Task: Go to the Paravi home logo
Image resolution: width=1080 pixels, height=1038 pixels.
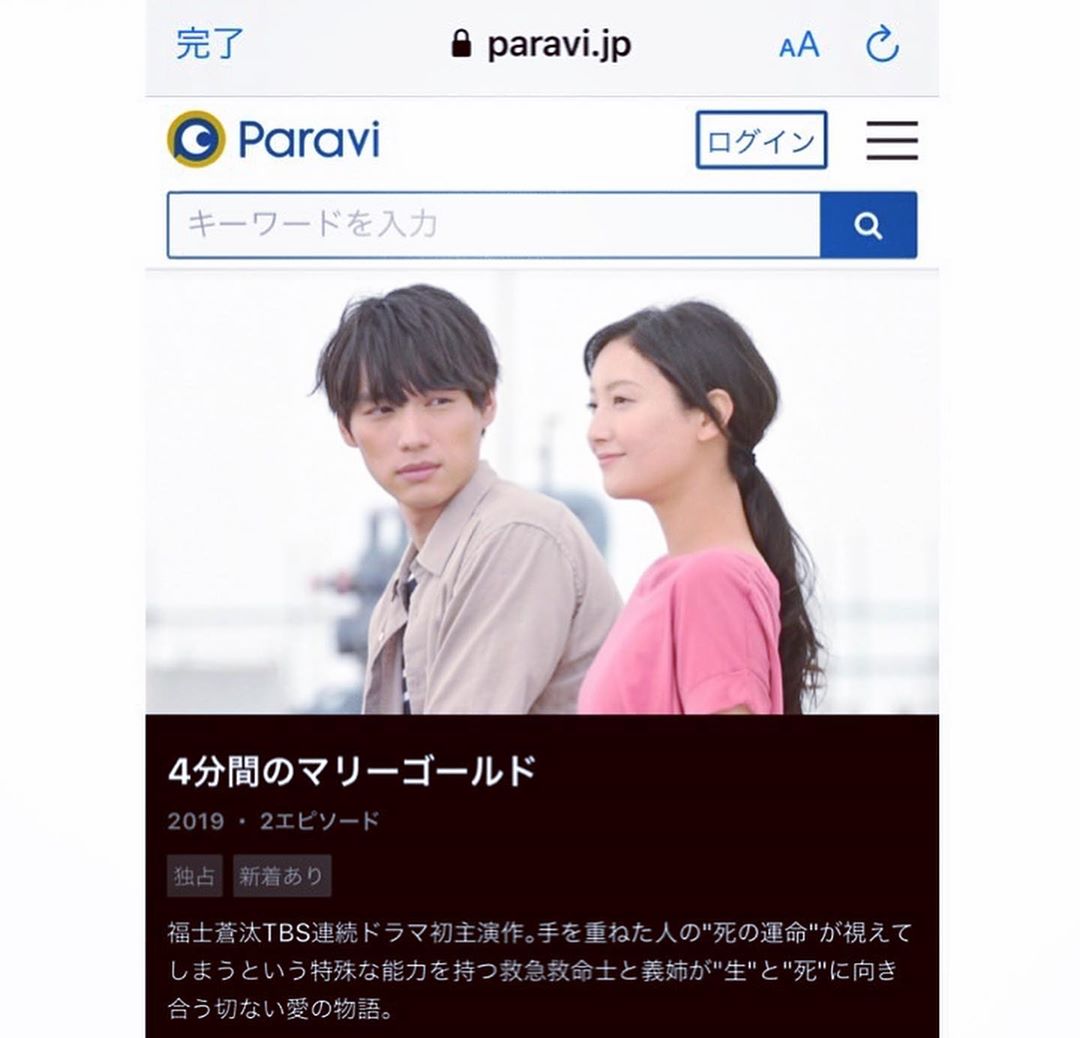Action: (274, 139)
